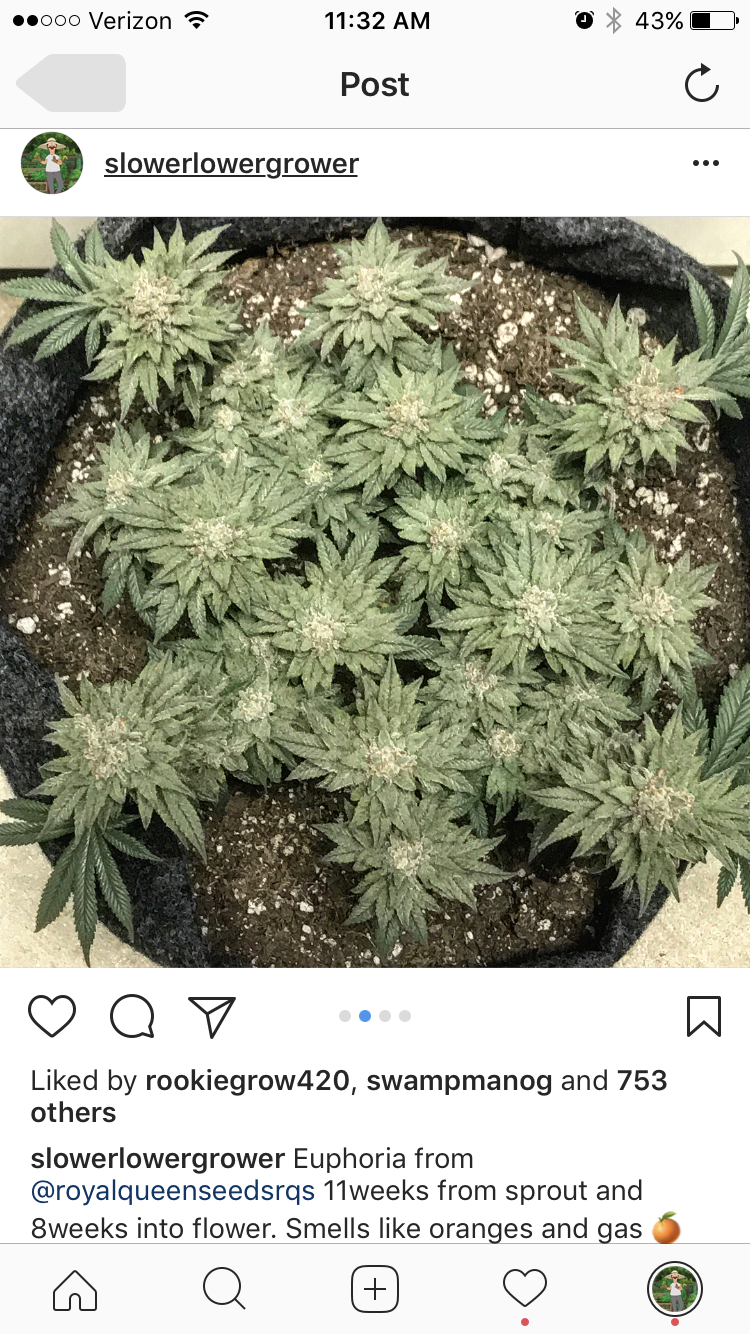
Task: Refresh the post with the reload icon
Action: [x=702, y=84]
